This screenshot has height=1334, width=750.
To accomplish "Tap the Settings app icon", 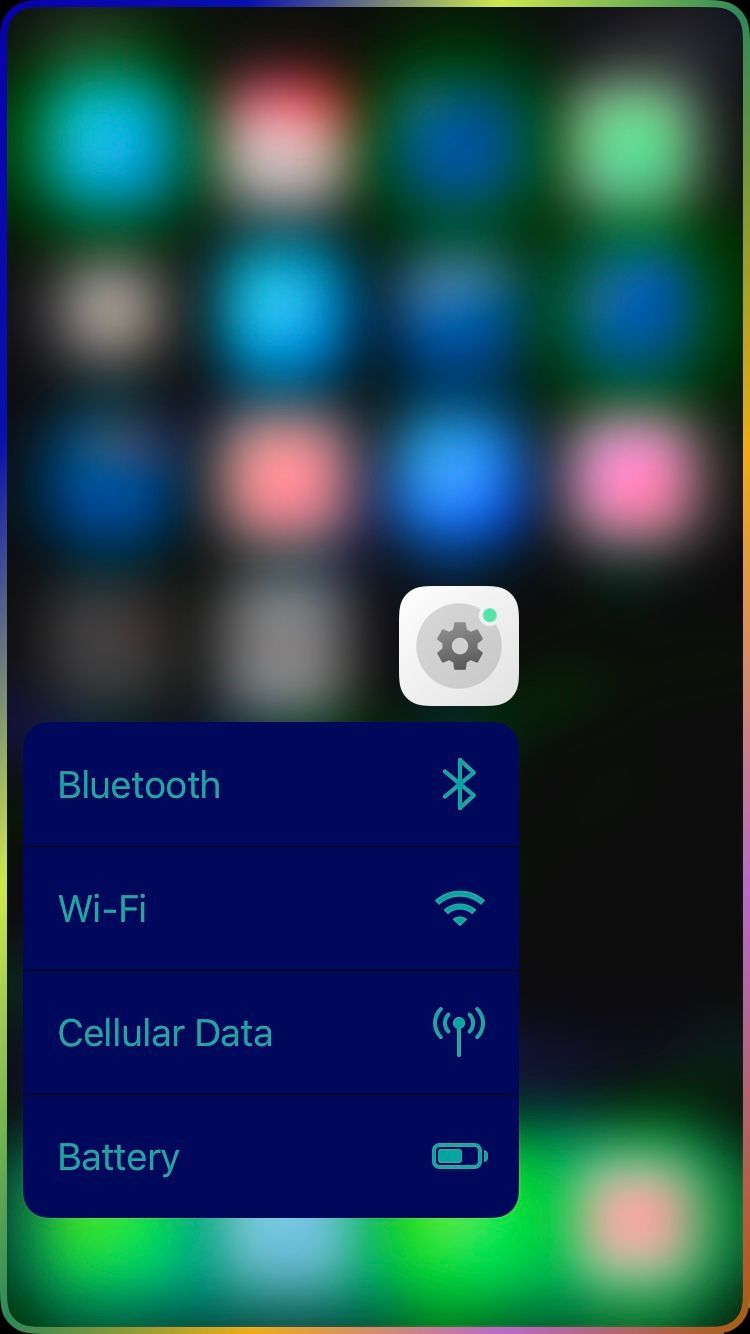I will point(459,646).
